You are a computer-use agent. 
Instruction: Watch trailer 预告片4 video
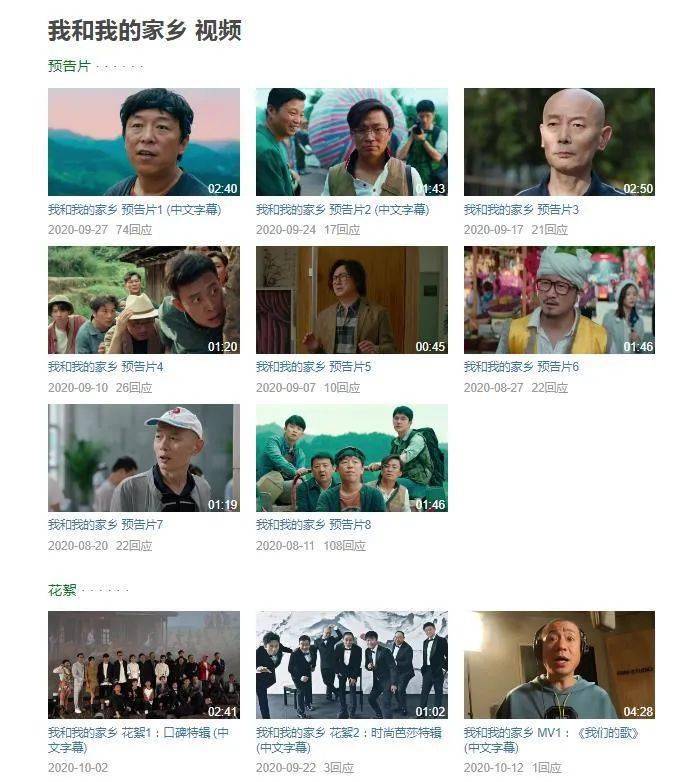coord(143,300)
